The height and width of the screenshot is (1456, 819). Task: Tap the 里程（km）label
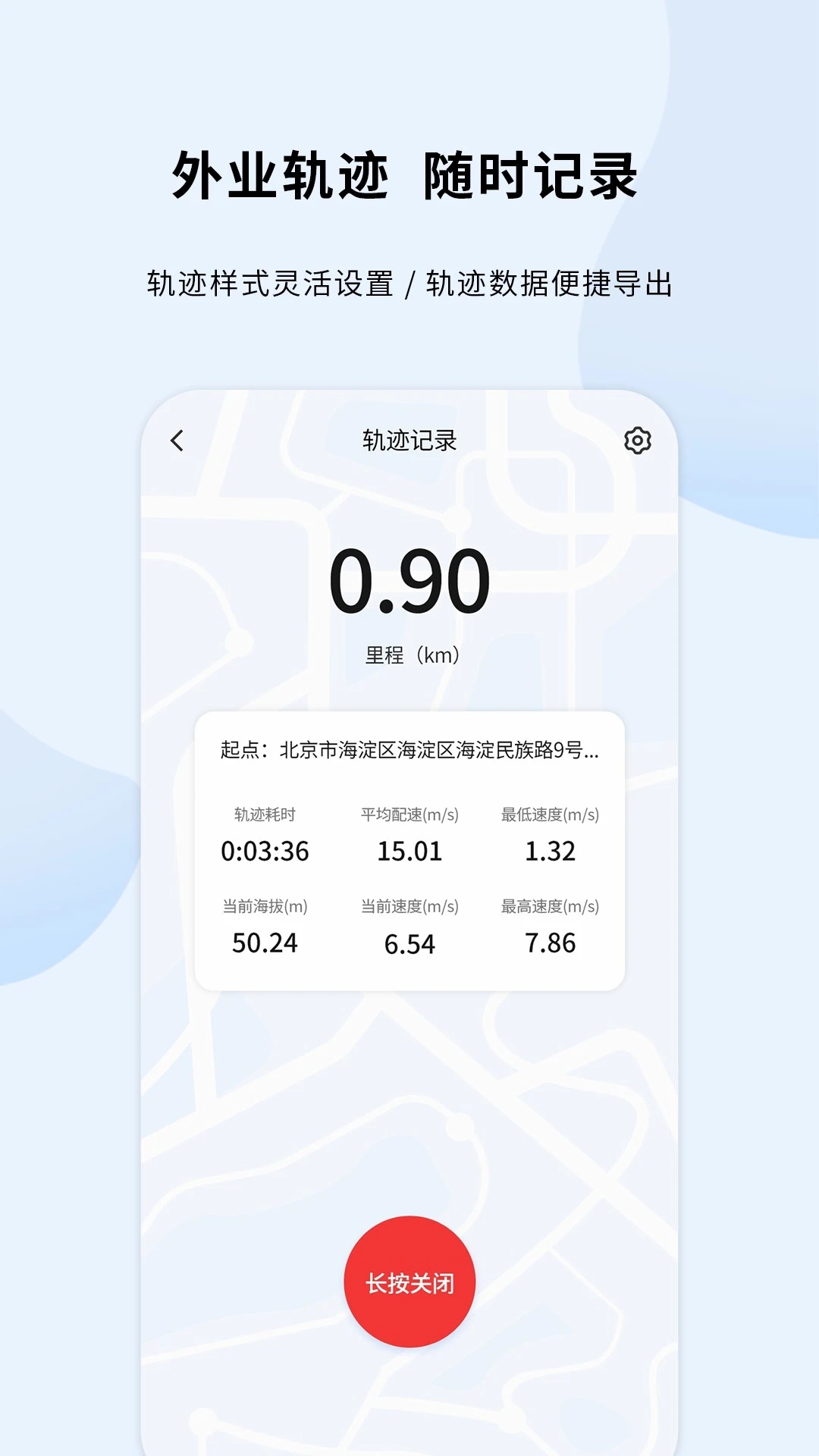pyautogui.click(x=409, y=654)
